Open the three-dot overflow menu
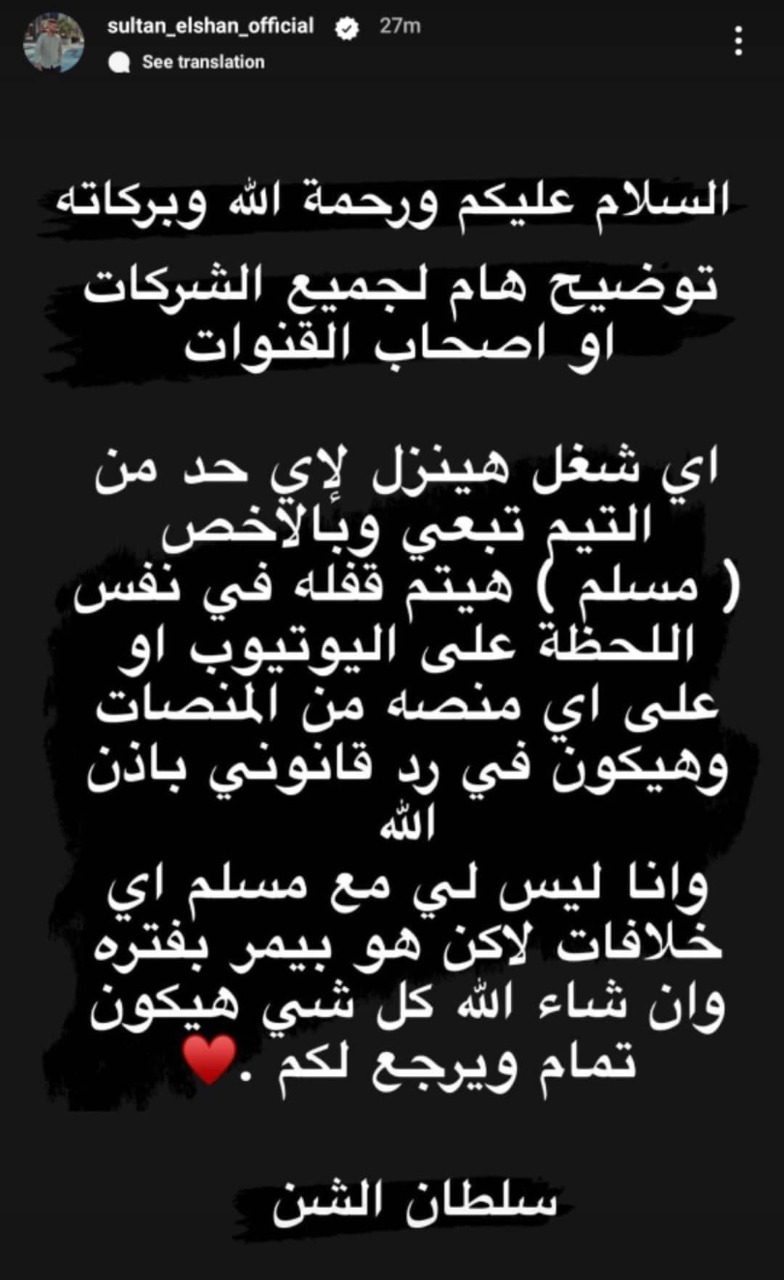This screenshot has width=784, height=1280. coord(738,41)
